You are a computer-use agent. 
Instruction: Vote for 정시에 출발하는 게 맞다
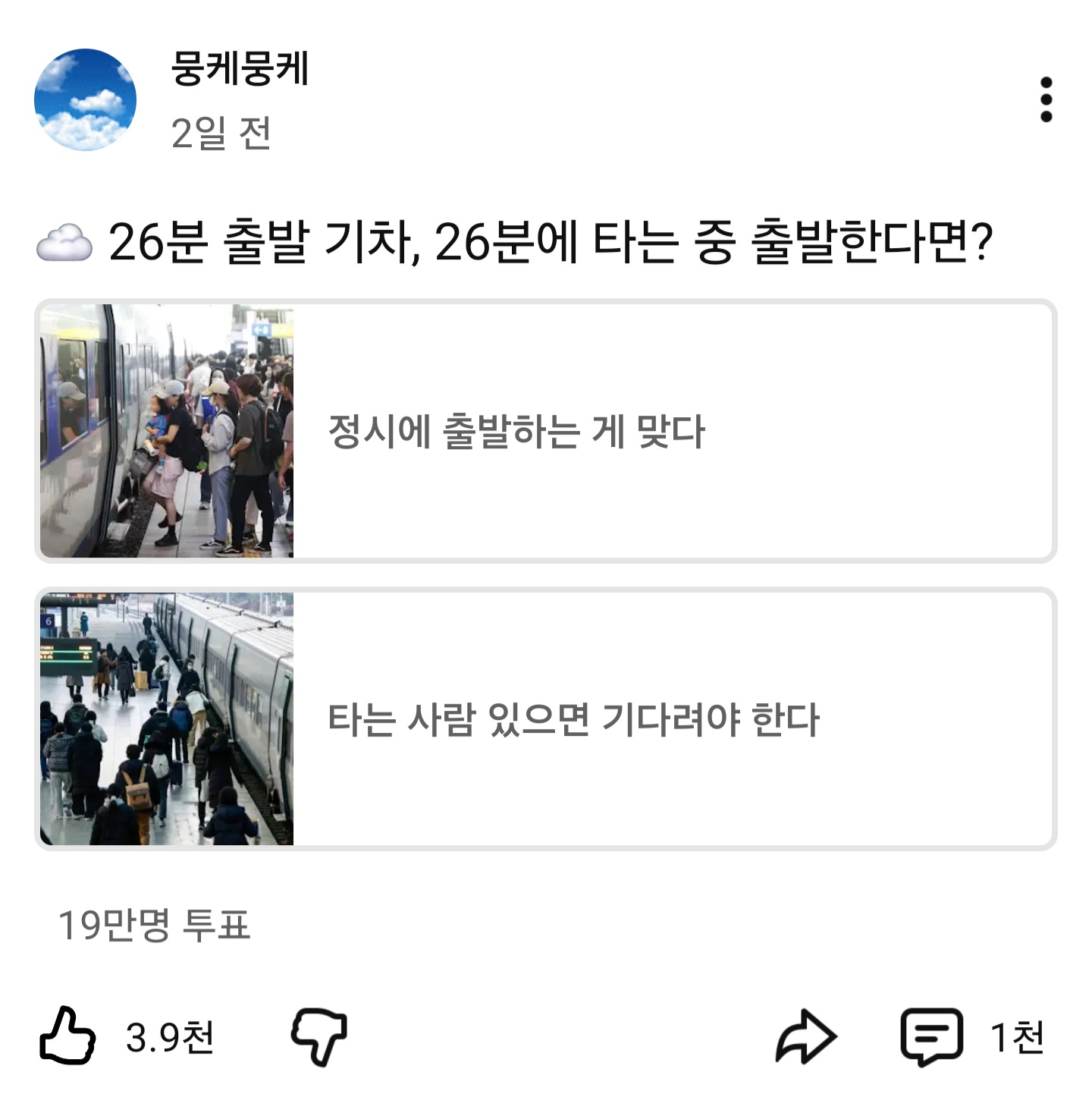pos(546,431)
